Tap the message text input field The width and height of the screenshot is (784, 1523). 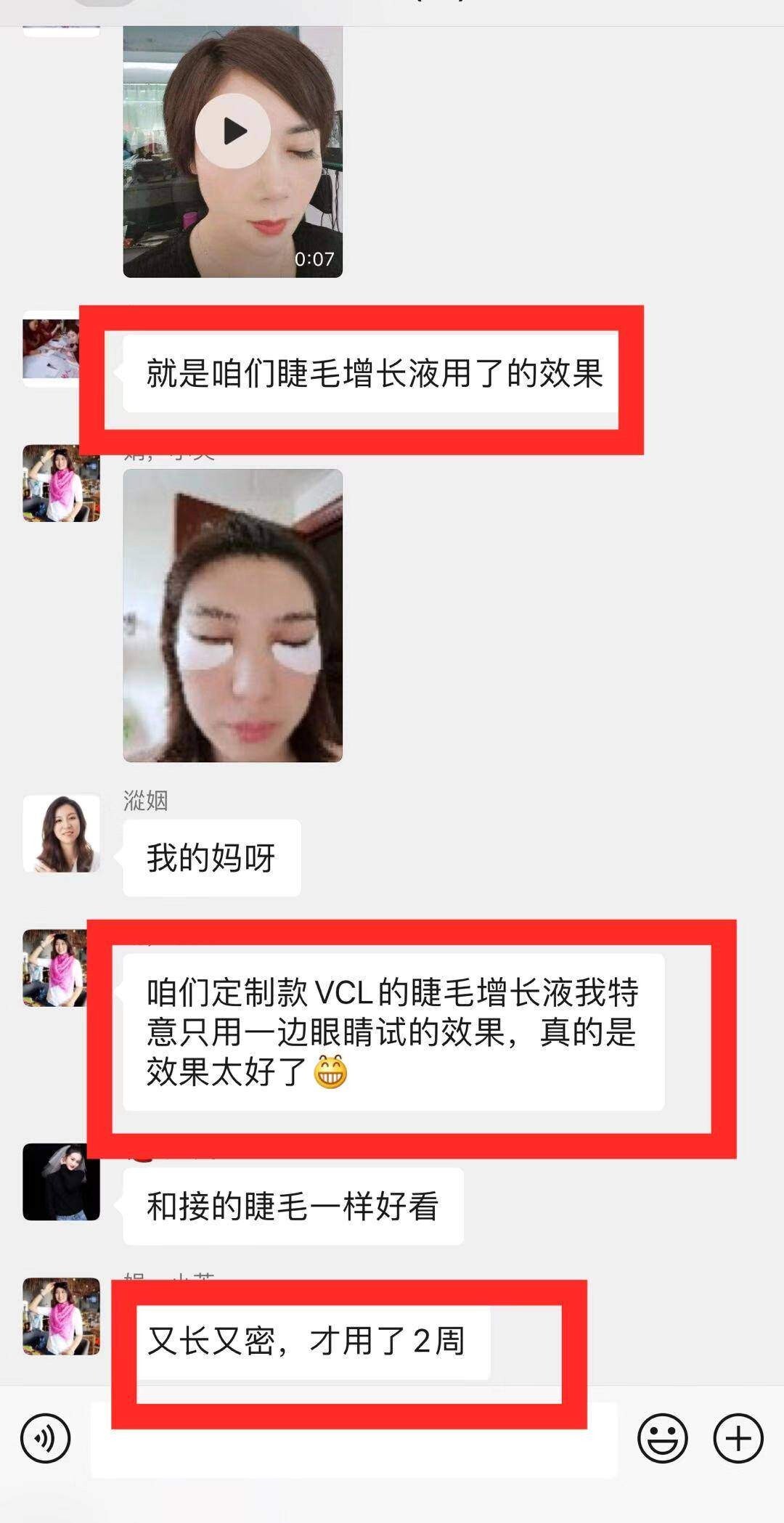tap(354, 1438)
